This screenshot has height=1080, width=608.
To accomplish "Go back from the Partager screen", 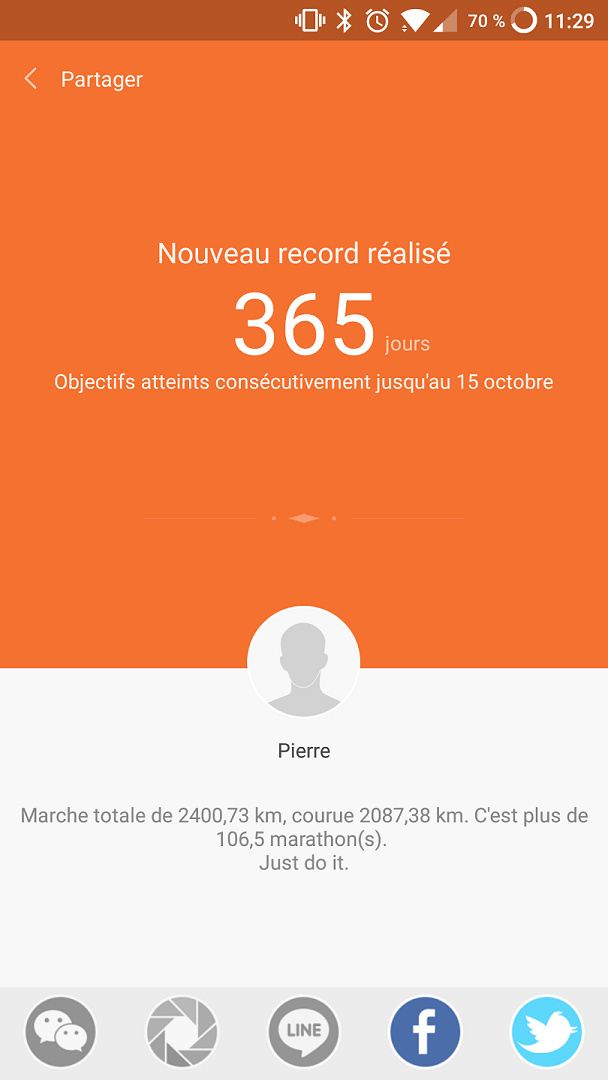I will tap(31, 79).
